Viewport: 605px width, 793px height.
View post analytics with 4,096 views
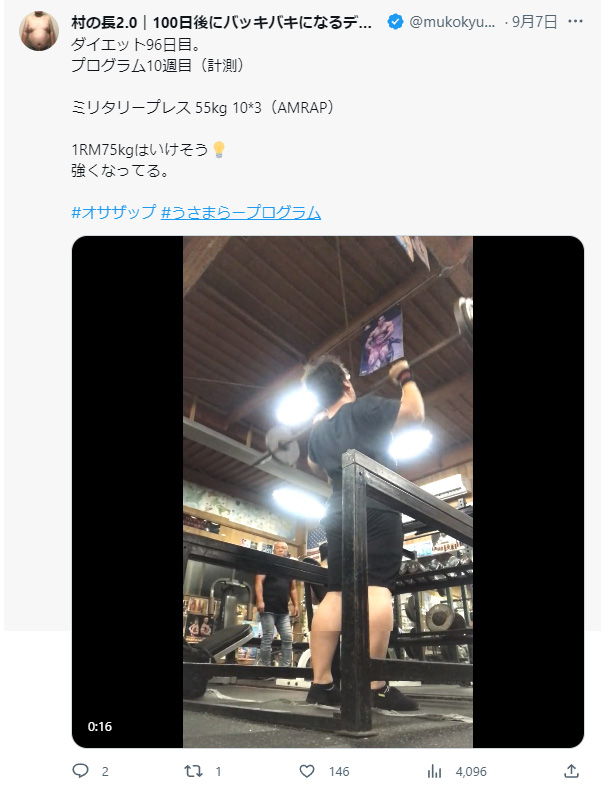tap(435, 771)
